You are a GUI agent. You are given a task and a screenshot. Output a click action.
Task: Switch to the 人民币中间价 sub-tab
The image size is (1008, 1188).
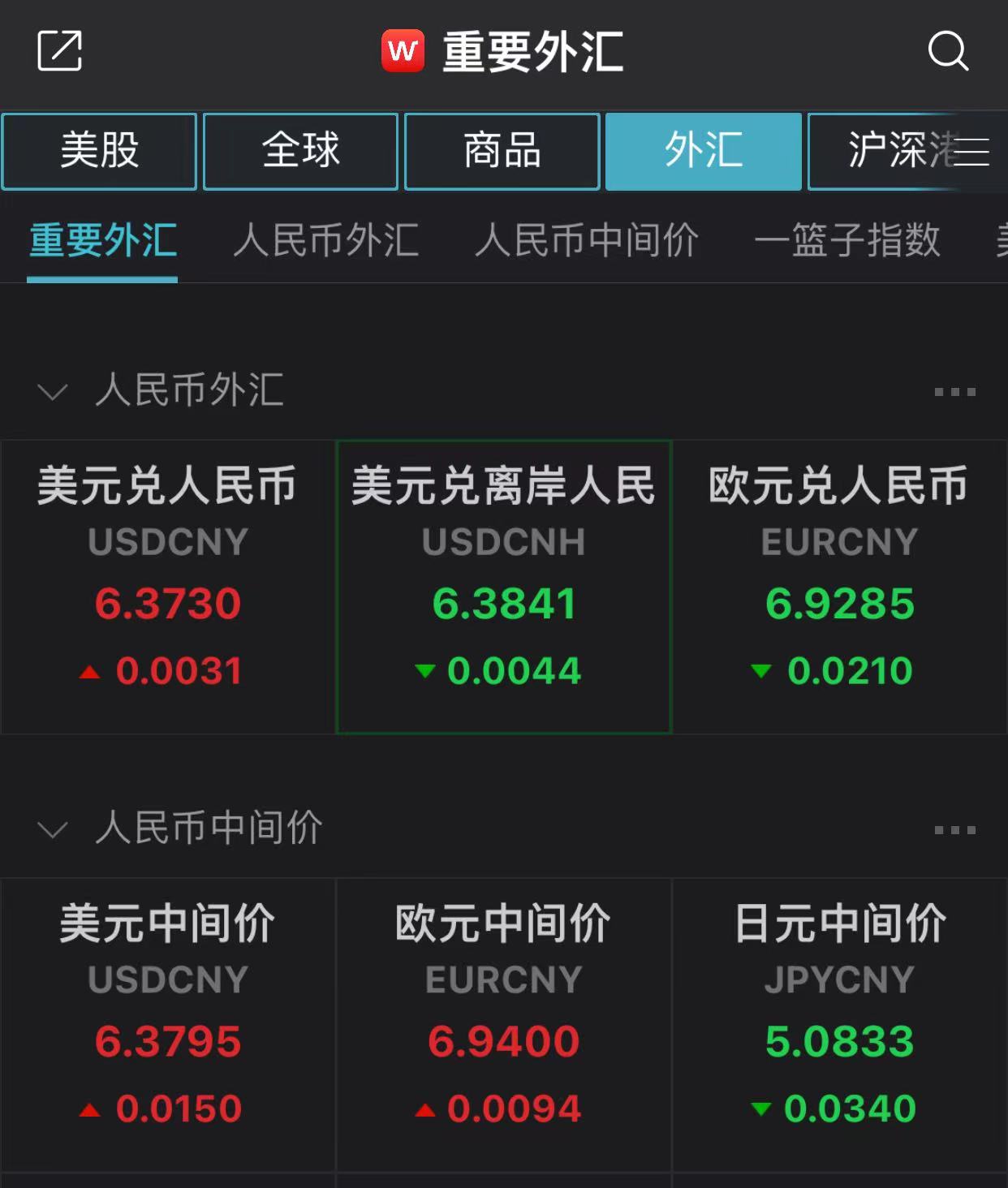(x=586, y=241)
